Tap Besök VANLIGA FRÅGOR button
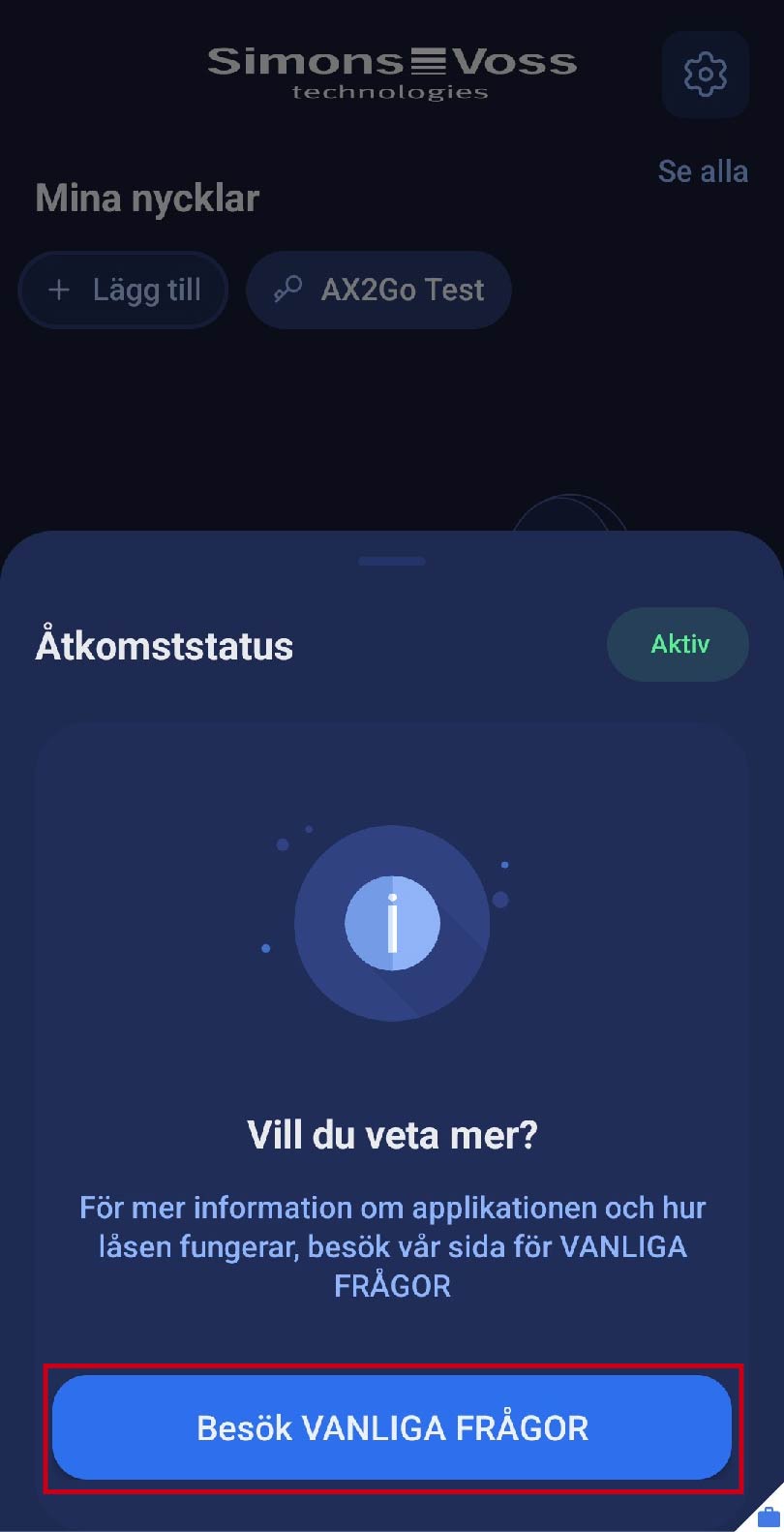784x1532 pixels. (x=392, y=1427)
